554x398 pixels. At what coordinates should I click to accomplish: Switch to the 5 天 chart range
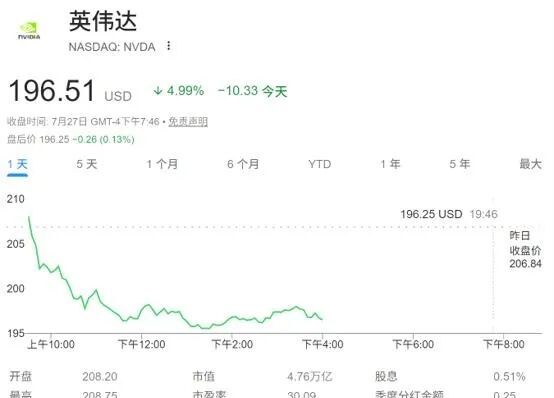(87, 164)
